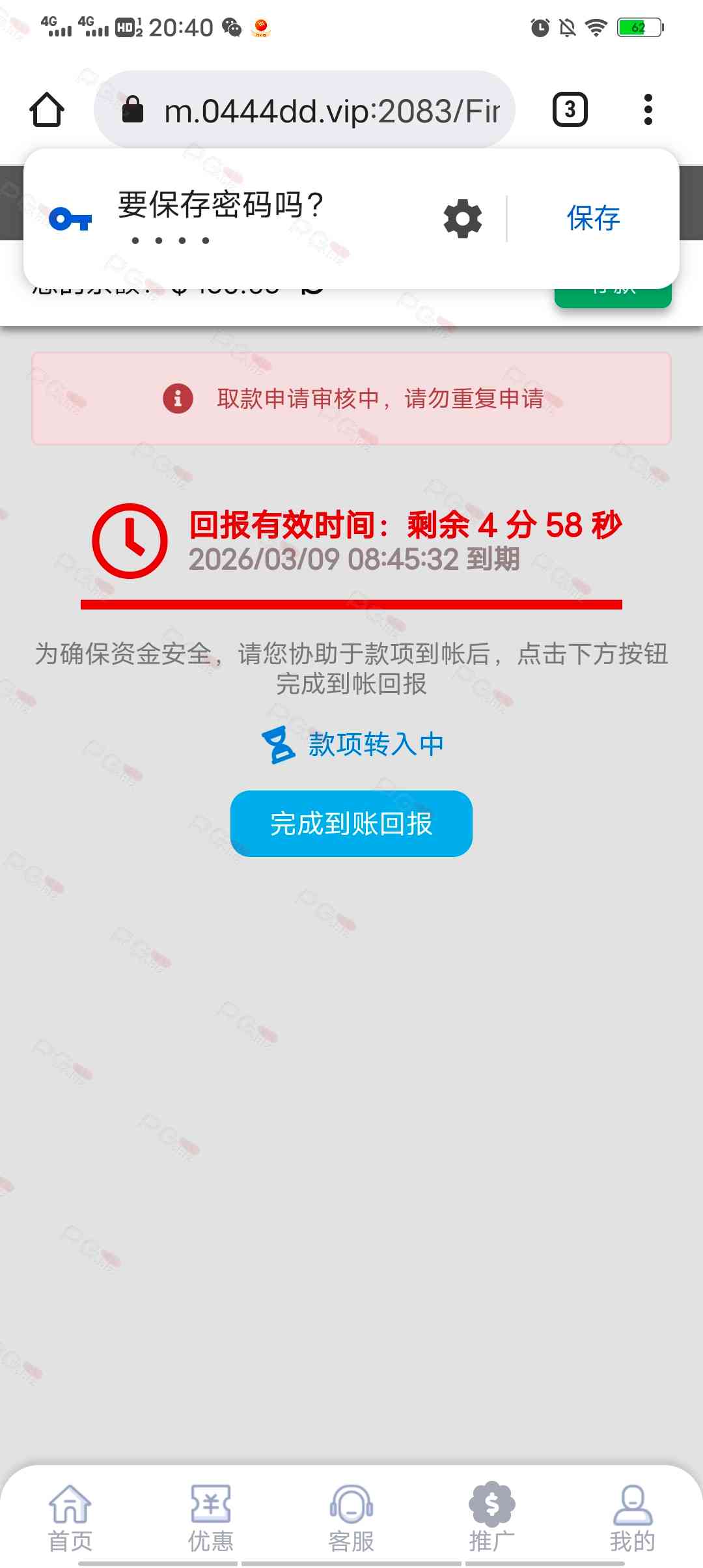Save the password with 保存
Viewport: 703px width, 1568px height.
pos(593,219)
